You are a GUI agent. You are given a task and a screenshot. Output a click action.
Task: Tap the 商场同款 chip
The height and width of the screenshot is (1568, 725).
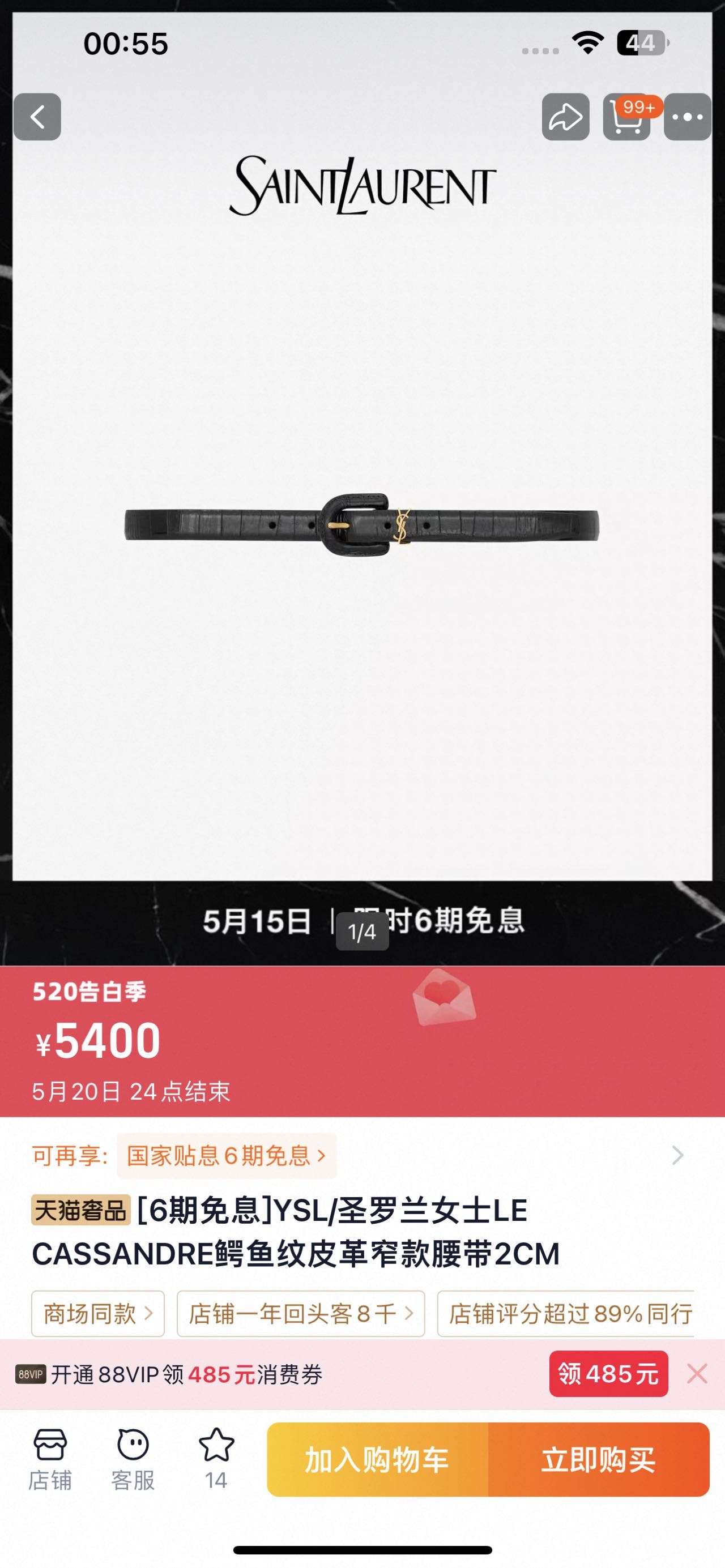coord(98,1314)
